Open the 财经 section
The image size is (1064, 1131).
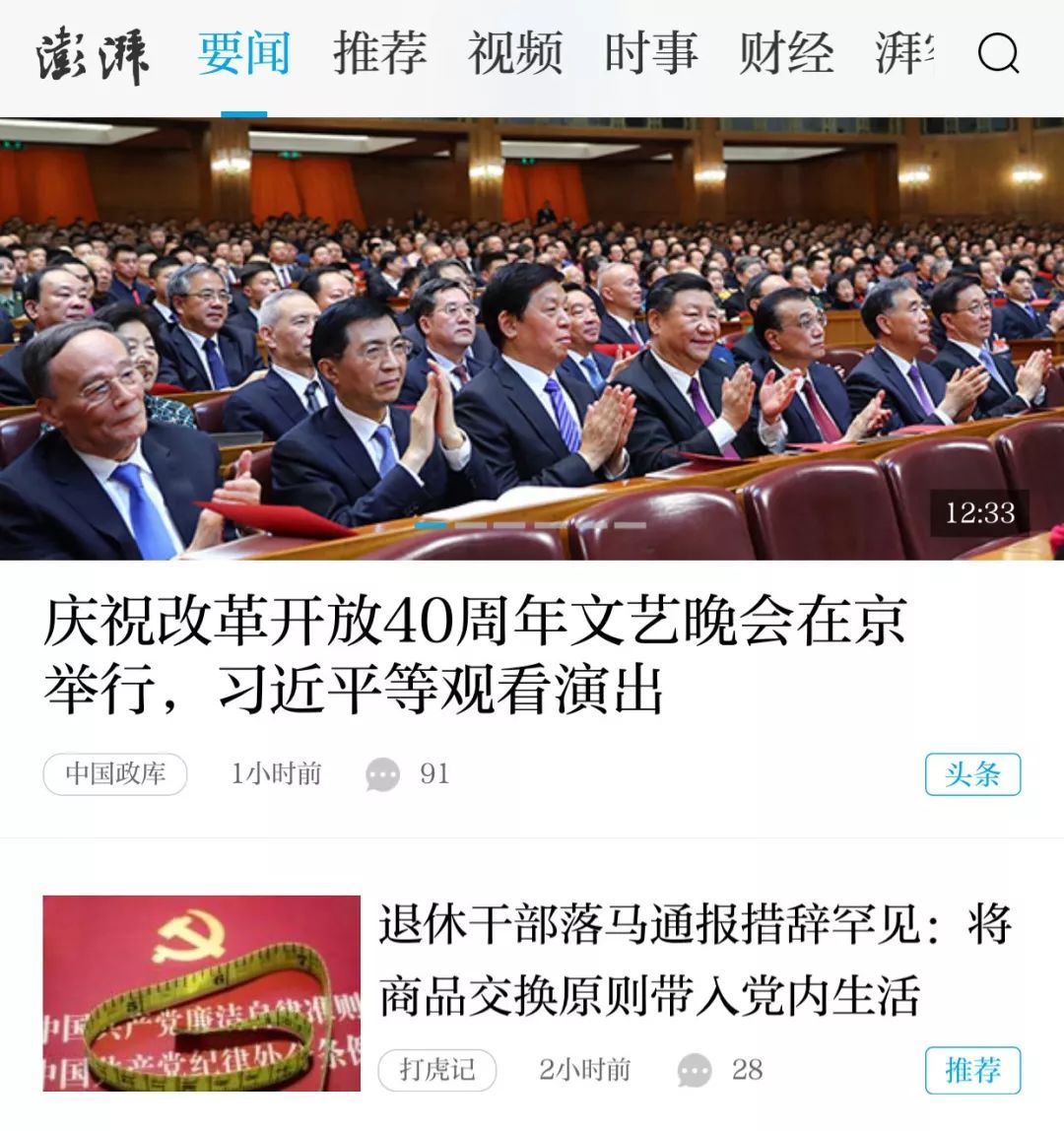point(786,54)
